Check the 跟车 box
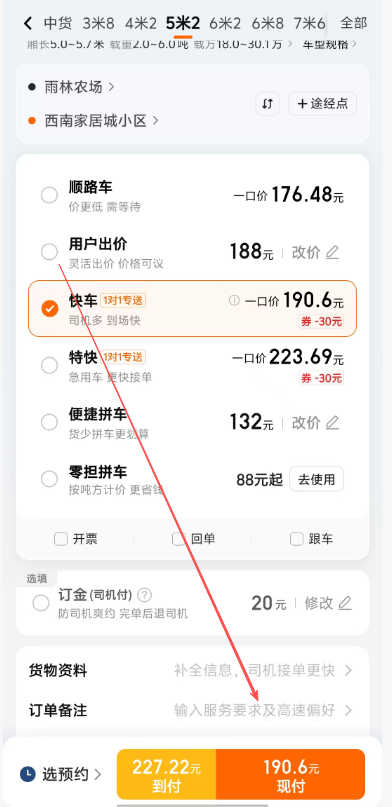Screen dimensions: 392x807 (x=311, y=539)
